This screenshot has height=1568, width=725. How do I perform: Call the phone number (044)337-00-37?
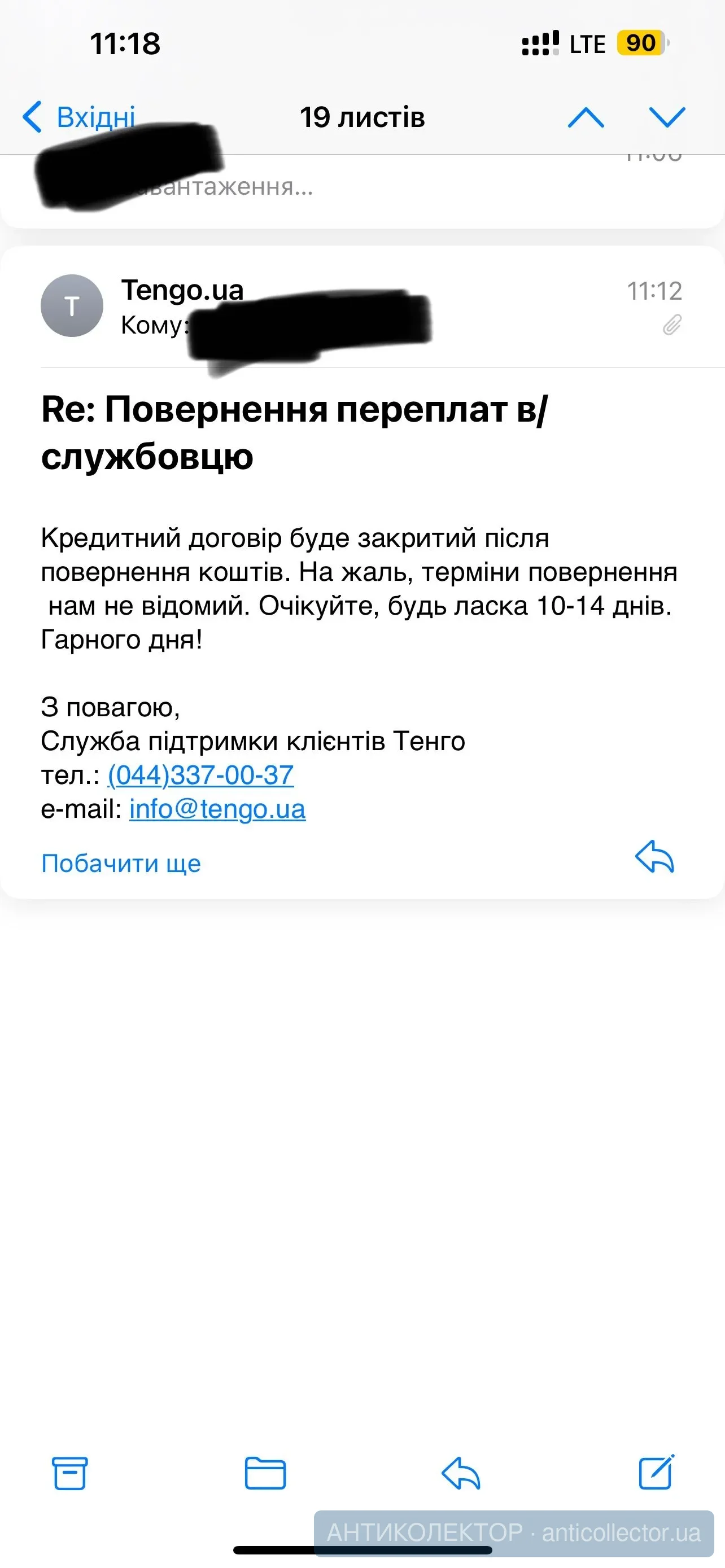[201, 775]
